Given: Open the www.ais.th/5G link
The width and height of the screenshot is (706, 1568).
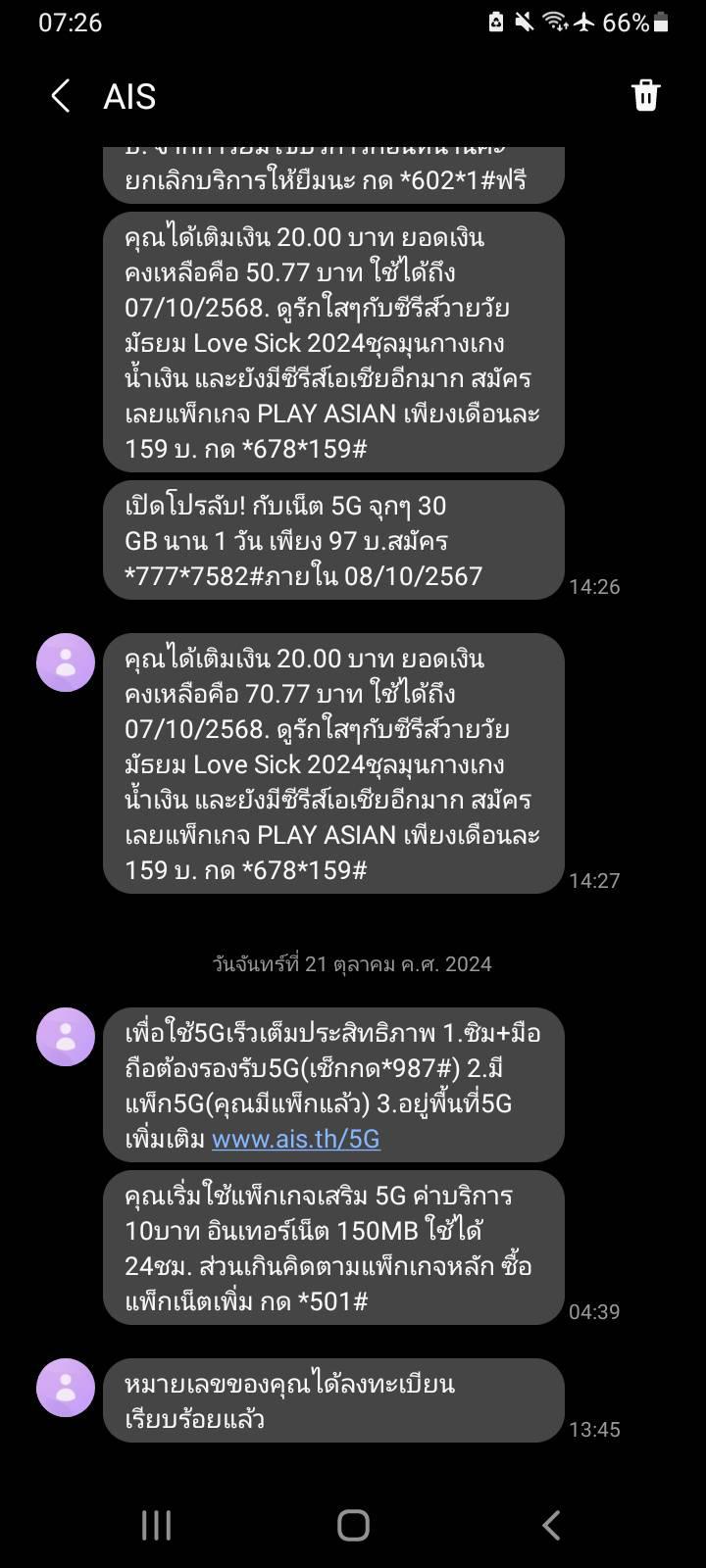Looking at the screenshot, I should [296, 1139].
